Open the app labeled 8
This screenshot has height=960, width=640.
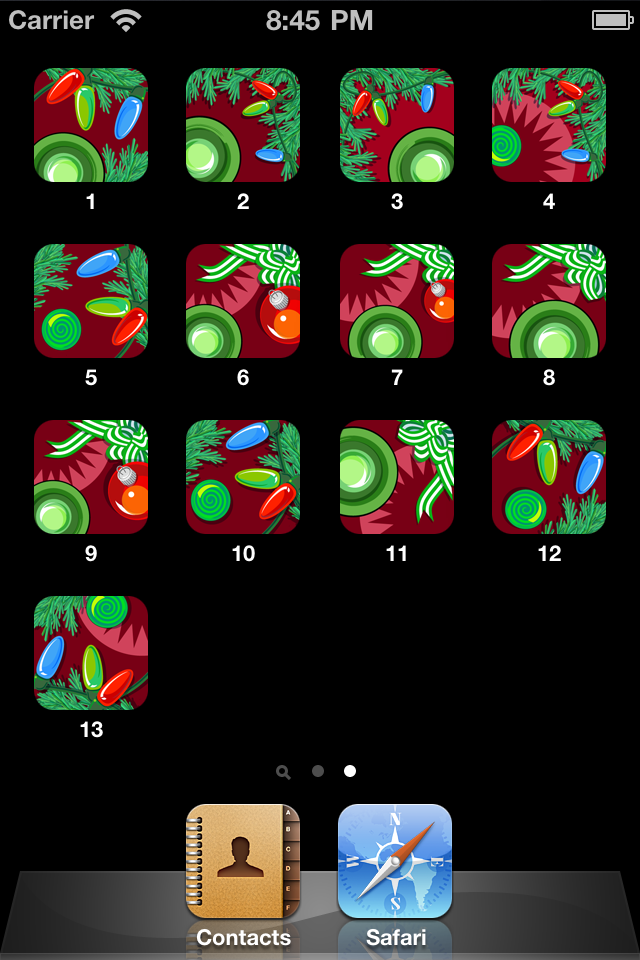pos(549,301)
